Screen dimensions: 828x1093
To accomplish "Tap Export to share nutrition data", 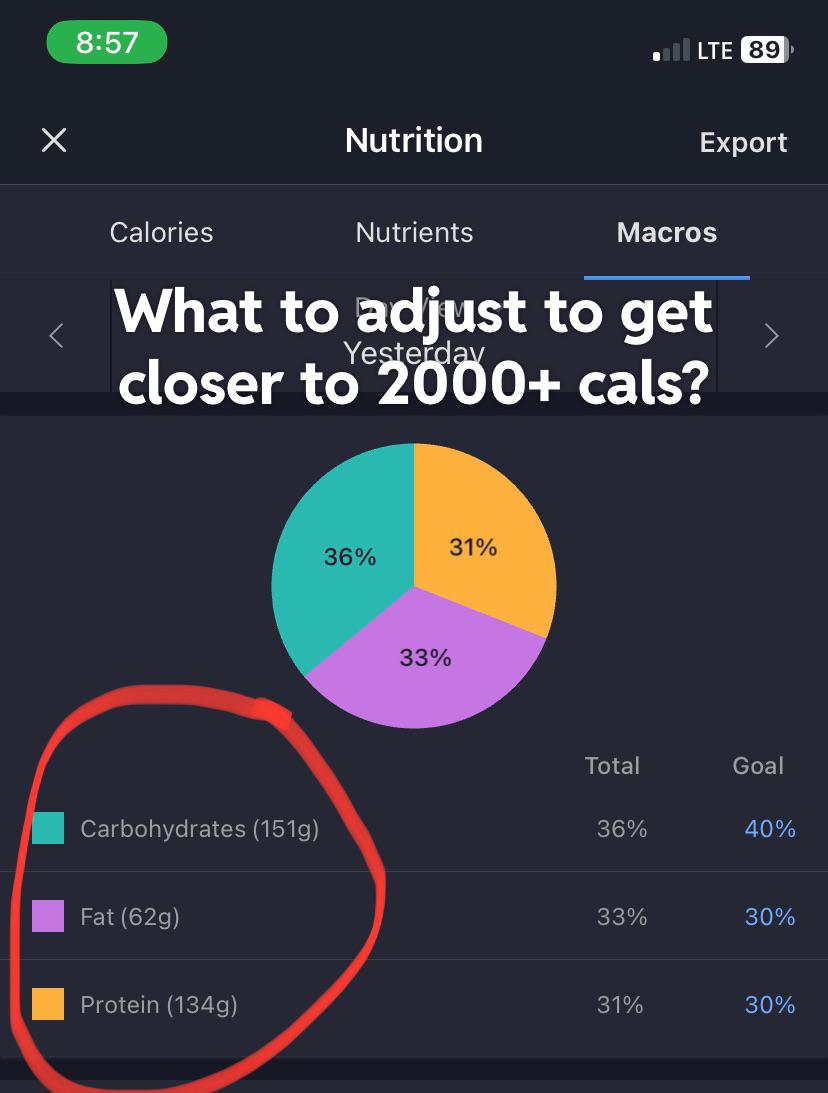I will pos(743,141).
